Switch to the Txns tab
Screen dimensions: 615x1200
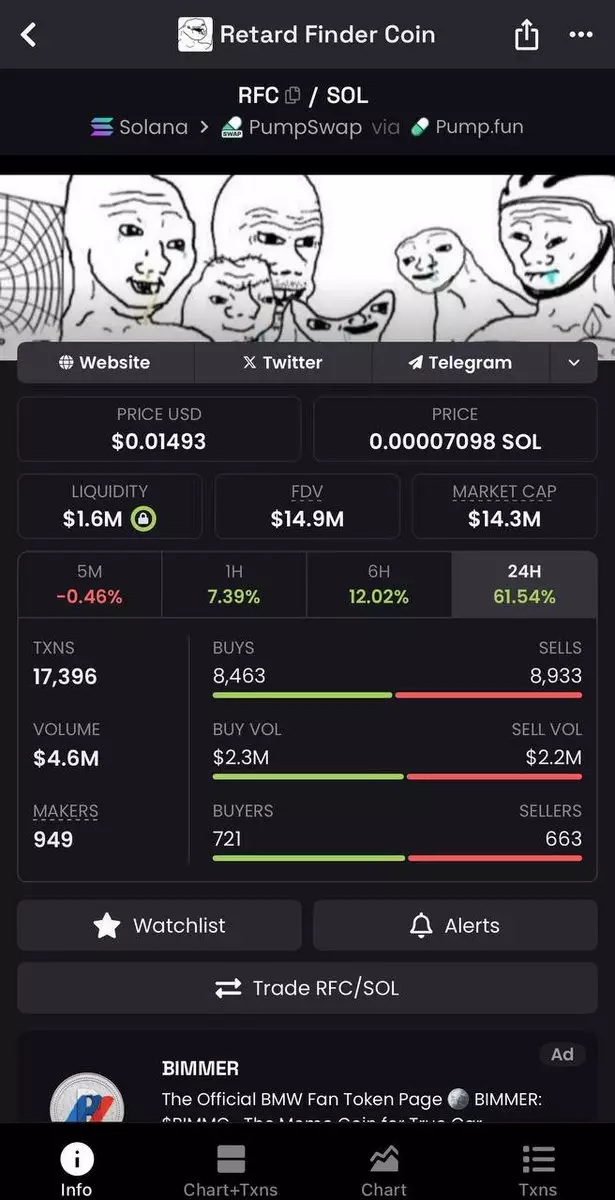(x=538, y=1168)
